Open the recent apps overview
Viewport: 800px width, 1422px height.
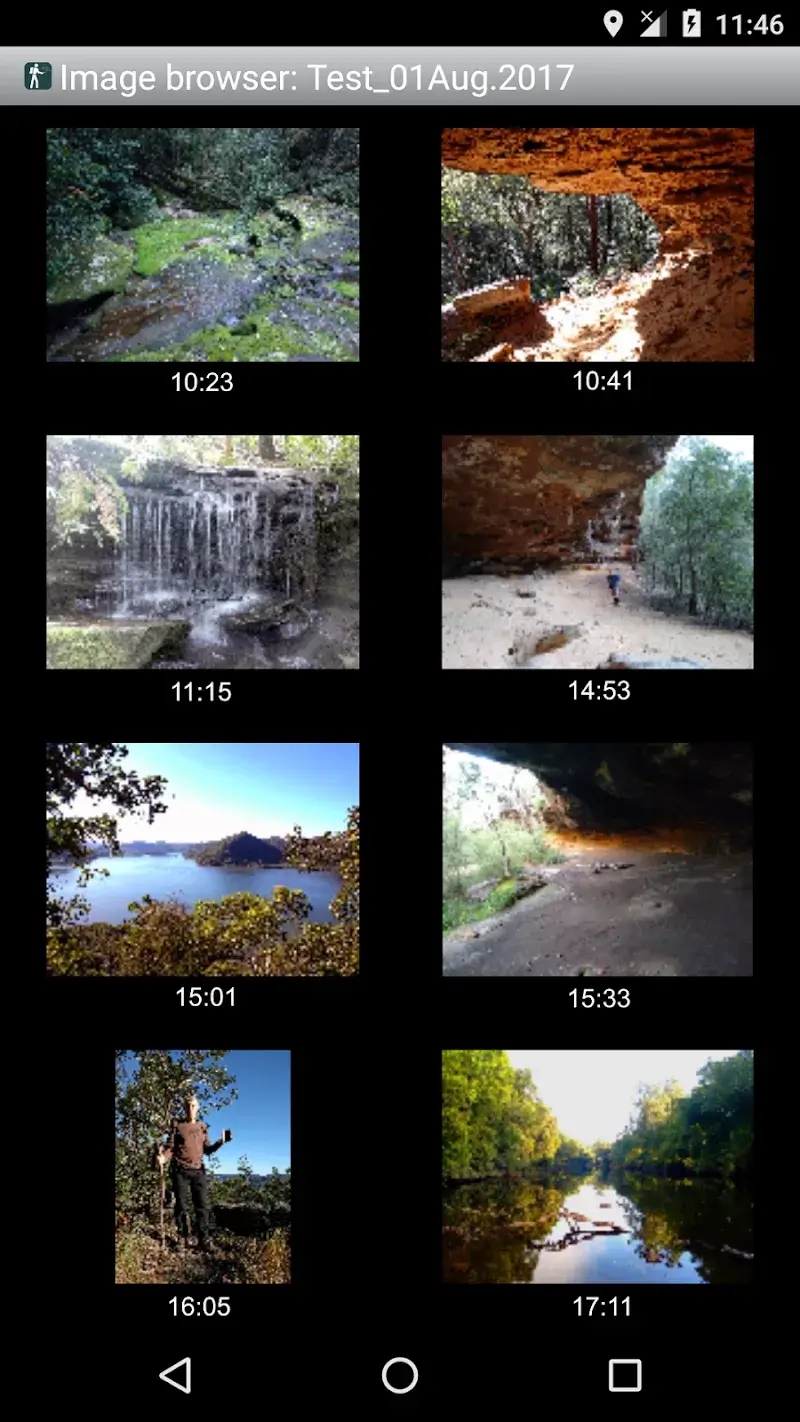624,1375
